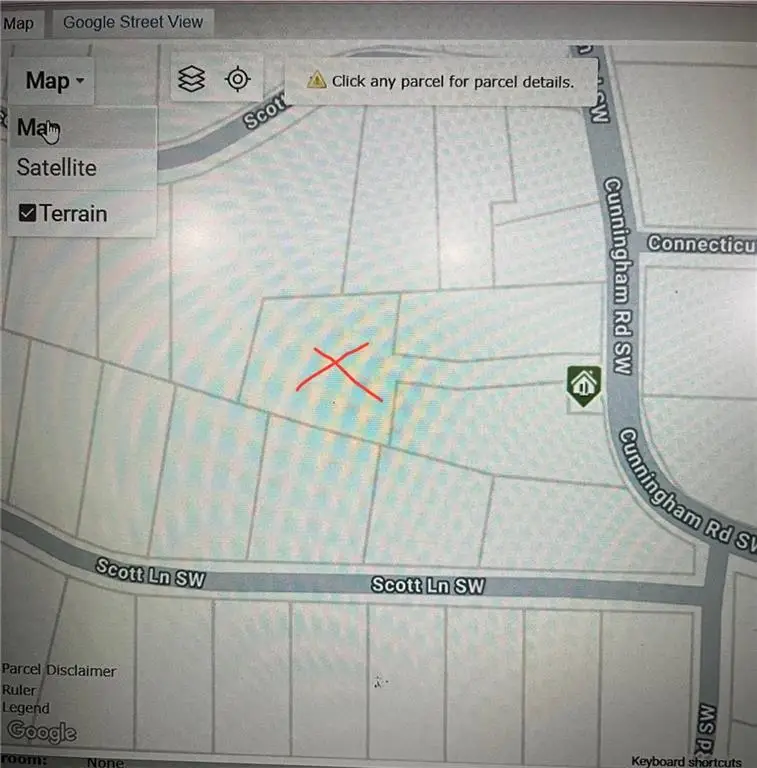The image size is (757, 768).
Task: Show the map Legend
Action: click(x=25, y=708)
